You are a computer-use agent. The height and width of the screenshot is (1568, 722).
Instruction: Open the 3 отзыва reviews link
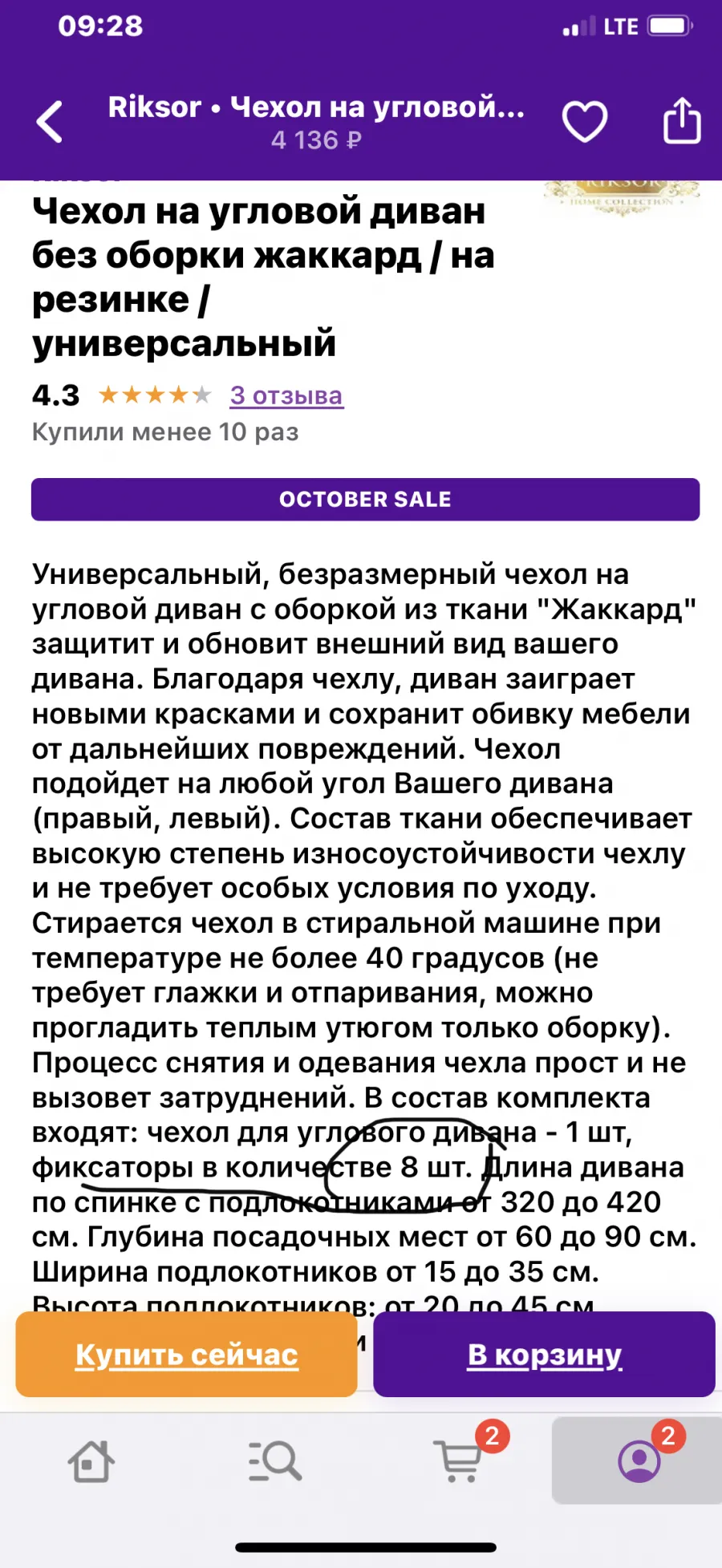tap(286, 395)
